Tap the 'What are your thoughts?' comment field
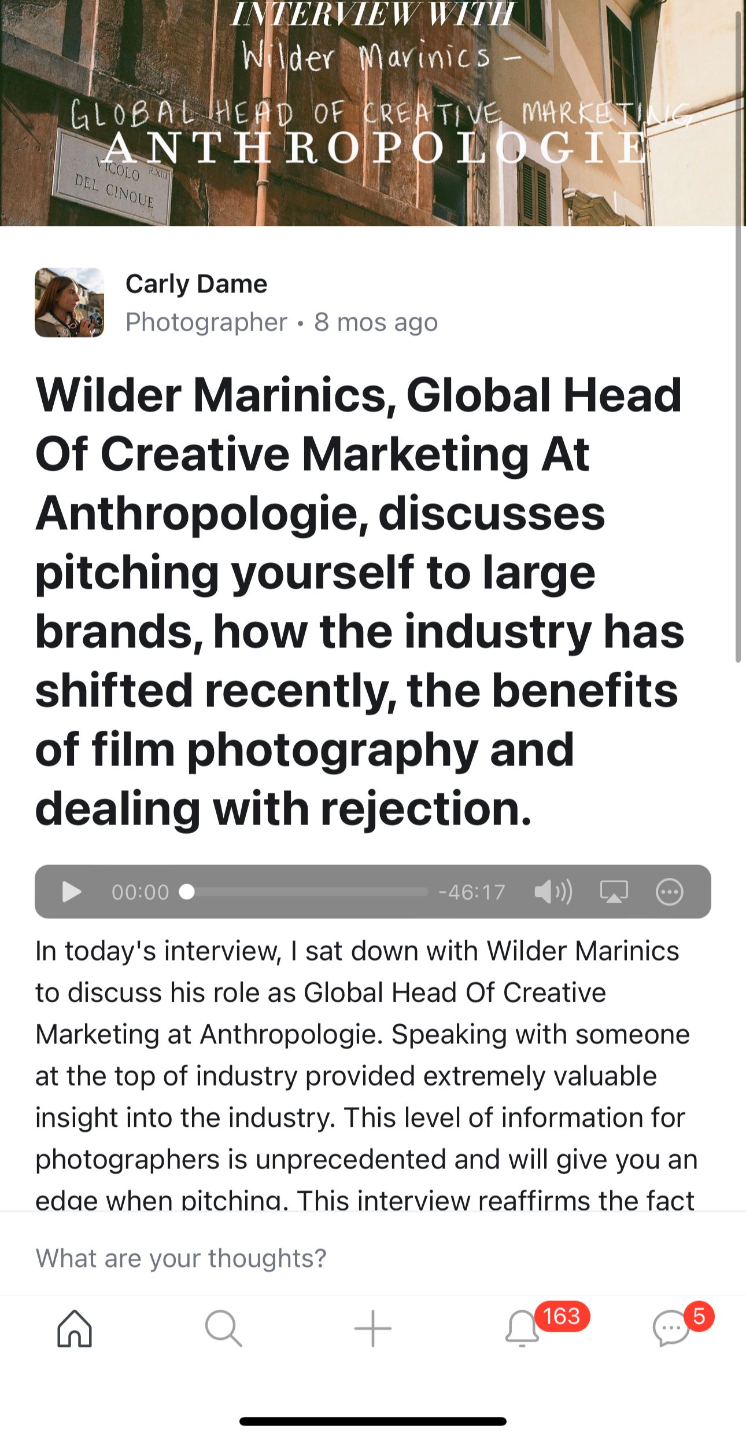This screenshot has height=1440, width=746. point(372,1257)
